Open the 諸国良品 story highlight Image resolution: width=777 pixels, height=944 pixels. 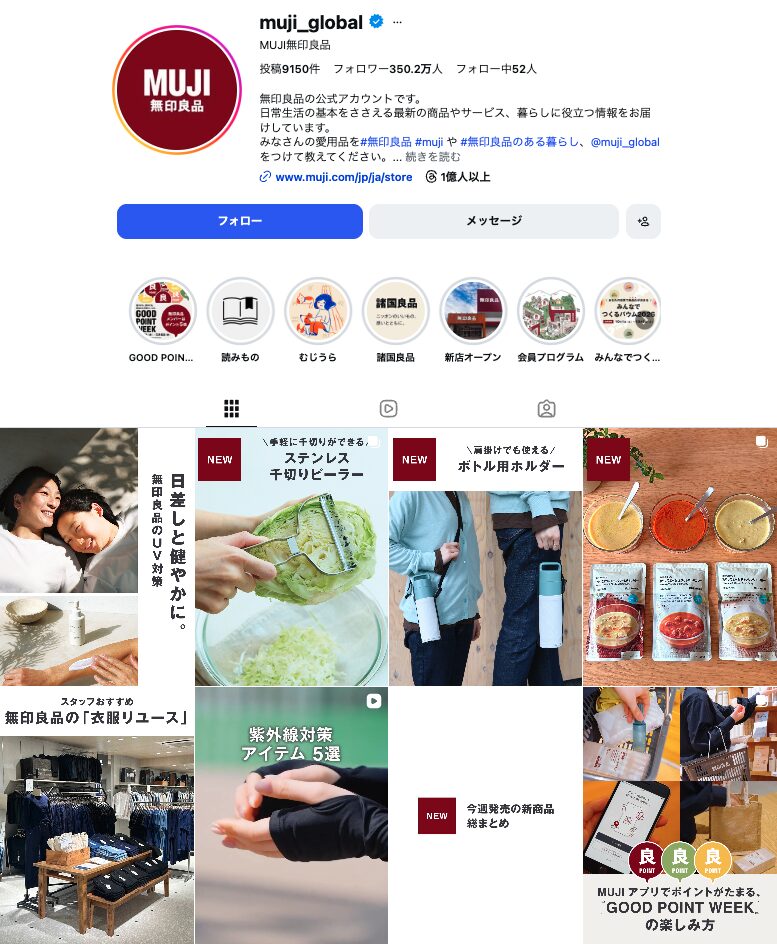pyautogui.click(x=395, y=310)
